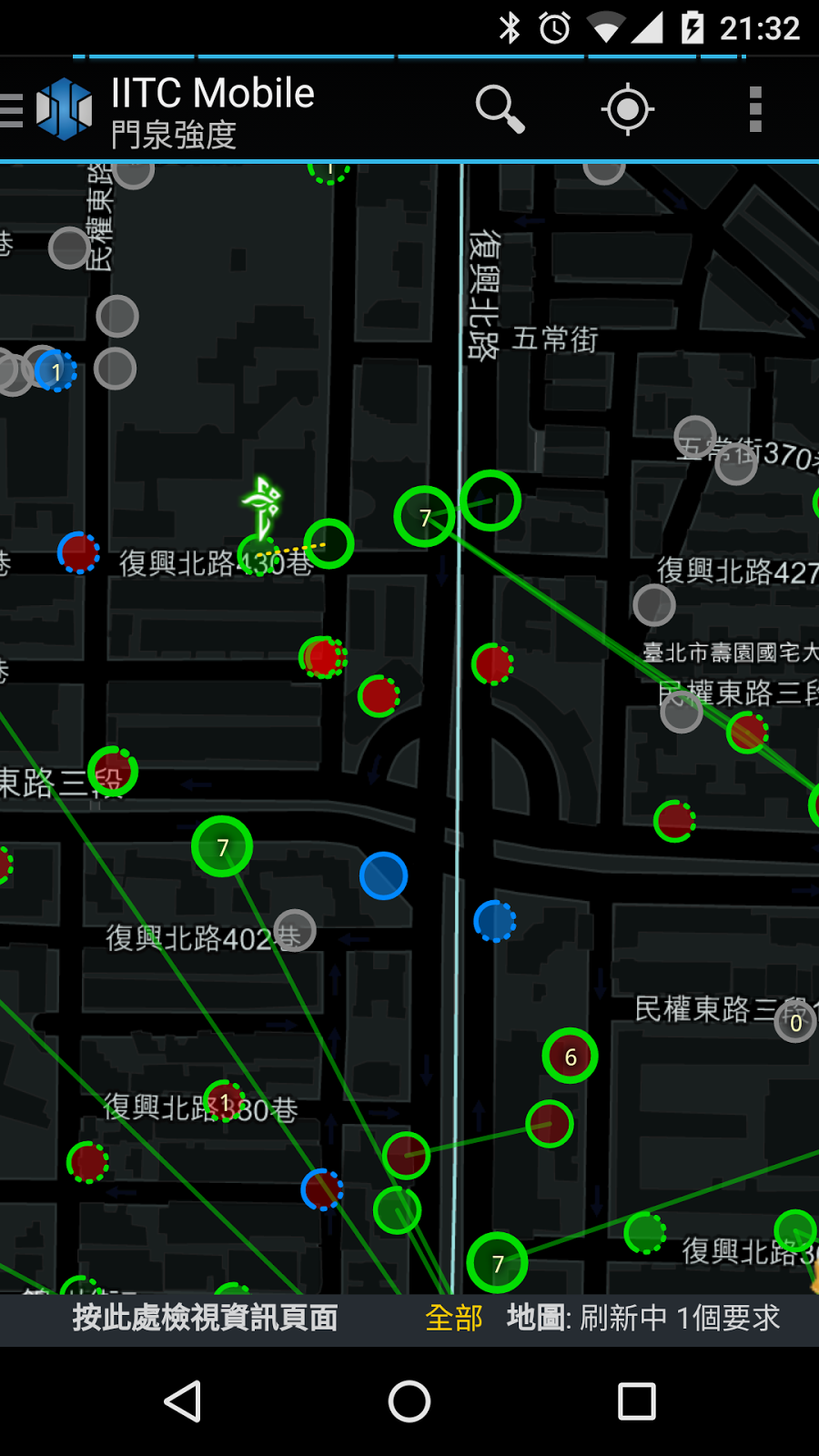The width and height of the screenshot is (819, 1456).
Task: Select the grey level 0 portal marker
Action: pyautogui.click(x=795, y=1022)
